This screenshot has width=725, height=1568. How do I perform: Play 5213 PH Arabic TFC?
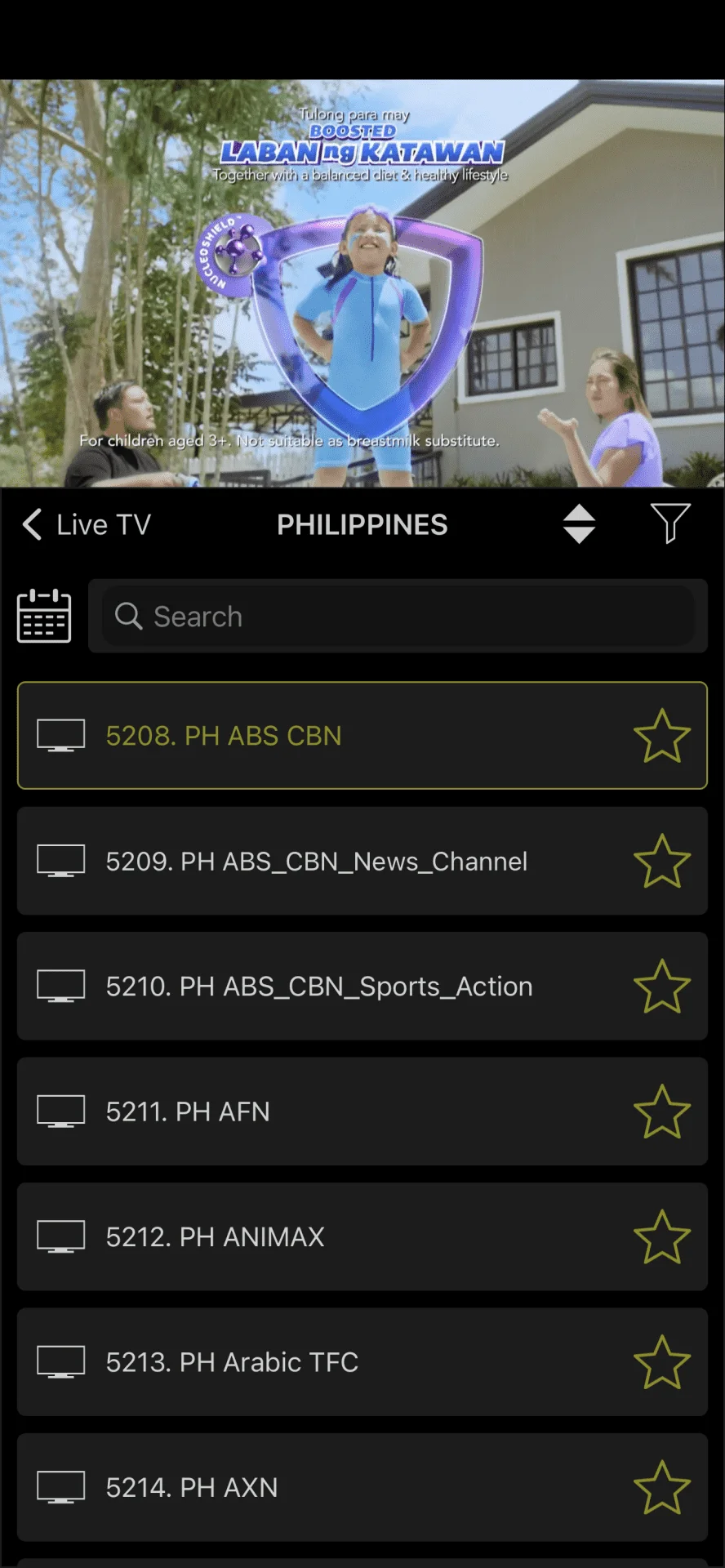362,1362
